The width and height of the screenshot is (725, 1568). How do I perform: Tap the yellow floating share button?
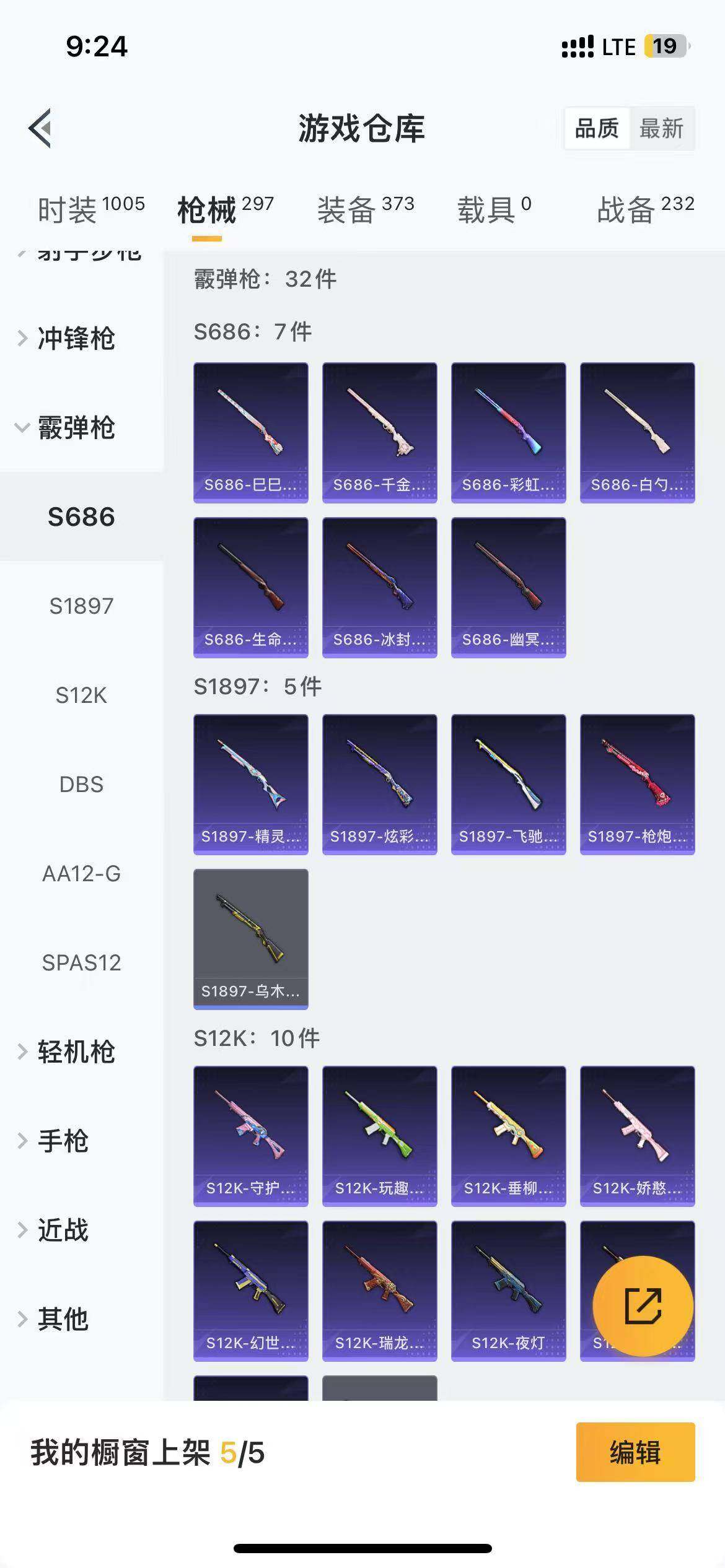click(x=643, y=1307)
